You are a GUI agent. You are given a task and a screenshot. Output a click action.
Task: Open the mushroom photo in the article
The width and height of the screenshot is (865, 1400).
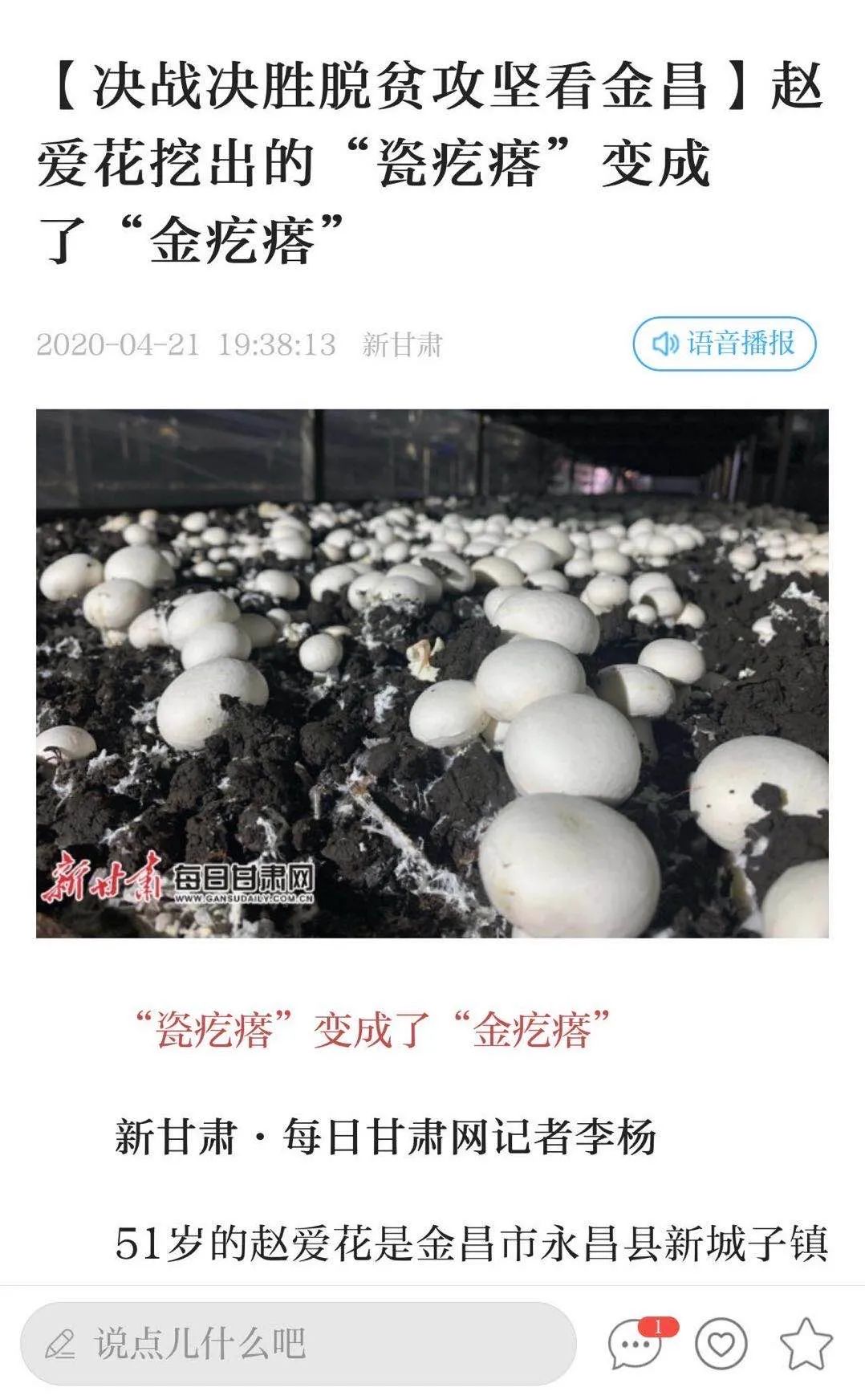coord(432,673)
